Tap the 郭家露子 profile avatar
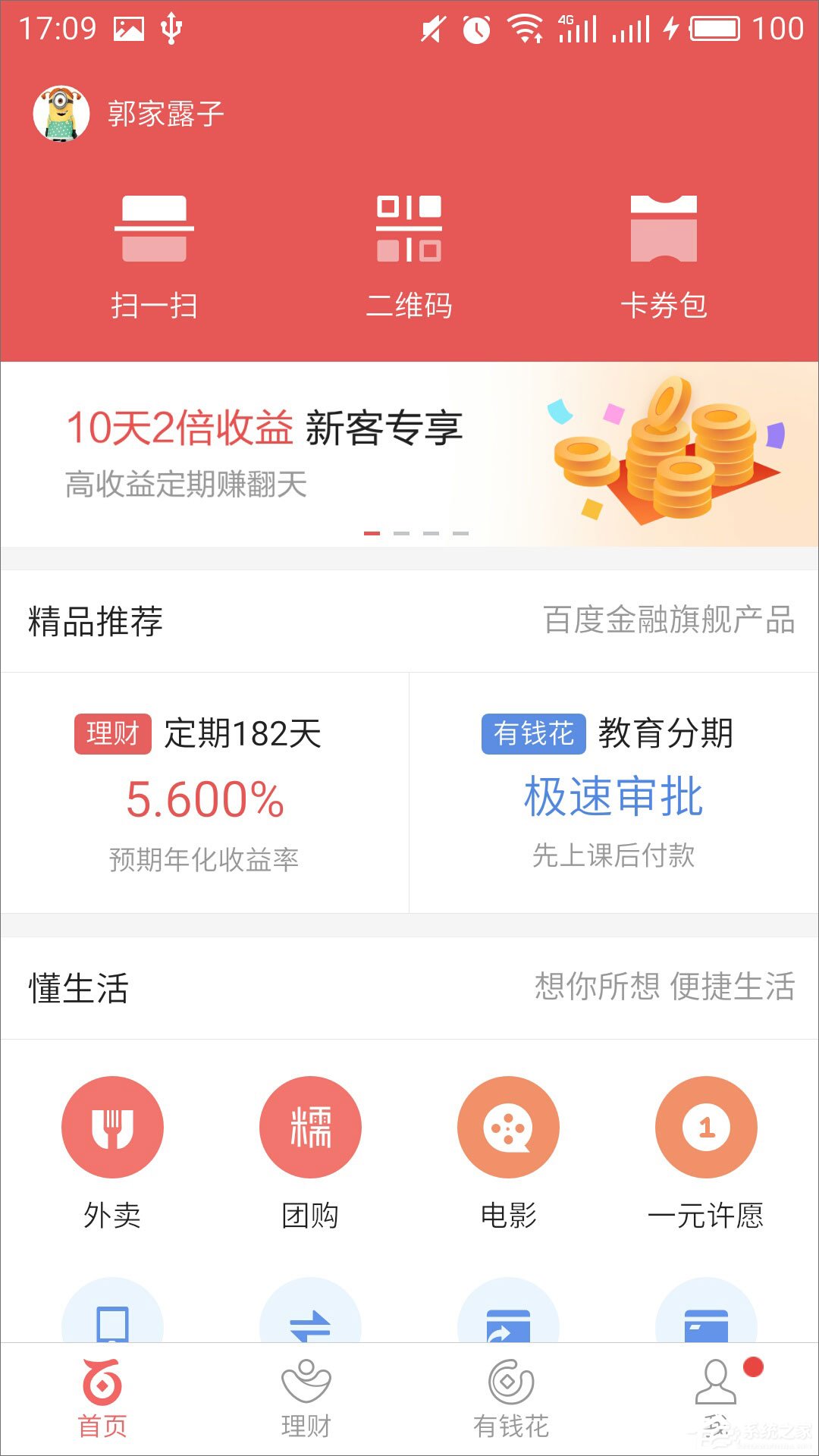The image size is (819, 1456). pos(61,114)
